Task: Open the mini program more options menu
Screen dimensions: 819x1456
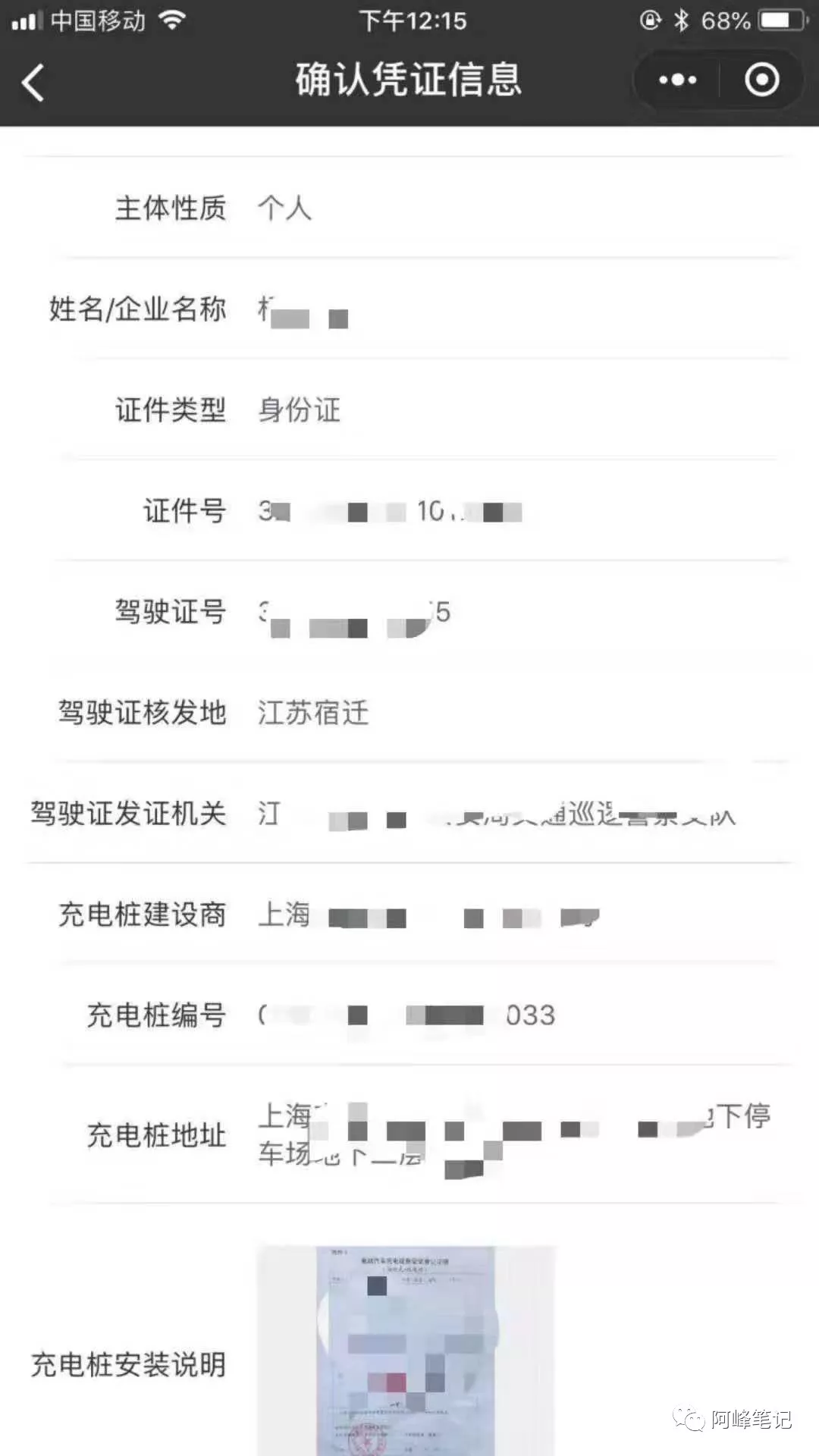Action: tap(677, 80)
